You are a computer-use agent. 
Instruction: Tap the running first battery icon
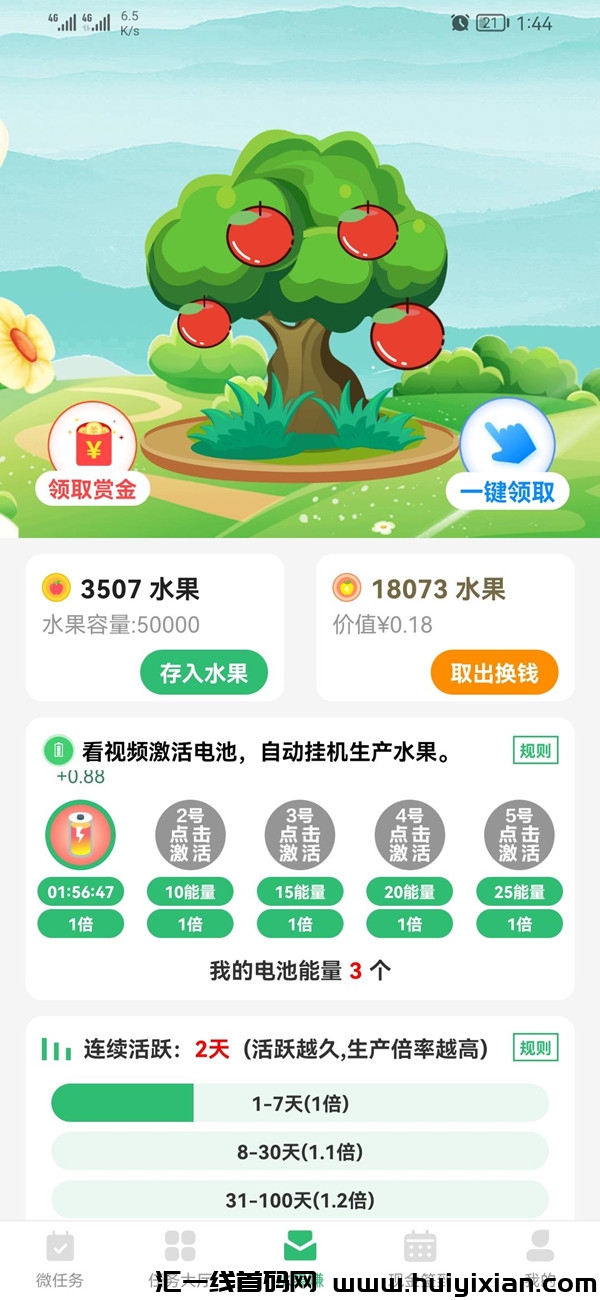click(x=80, y=834)
